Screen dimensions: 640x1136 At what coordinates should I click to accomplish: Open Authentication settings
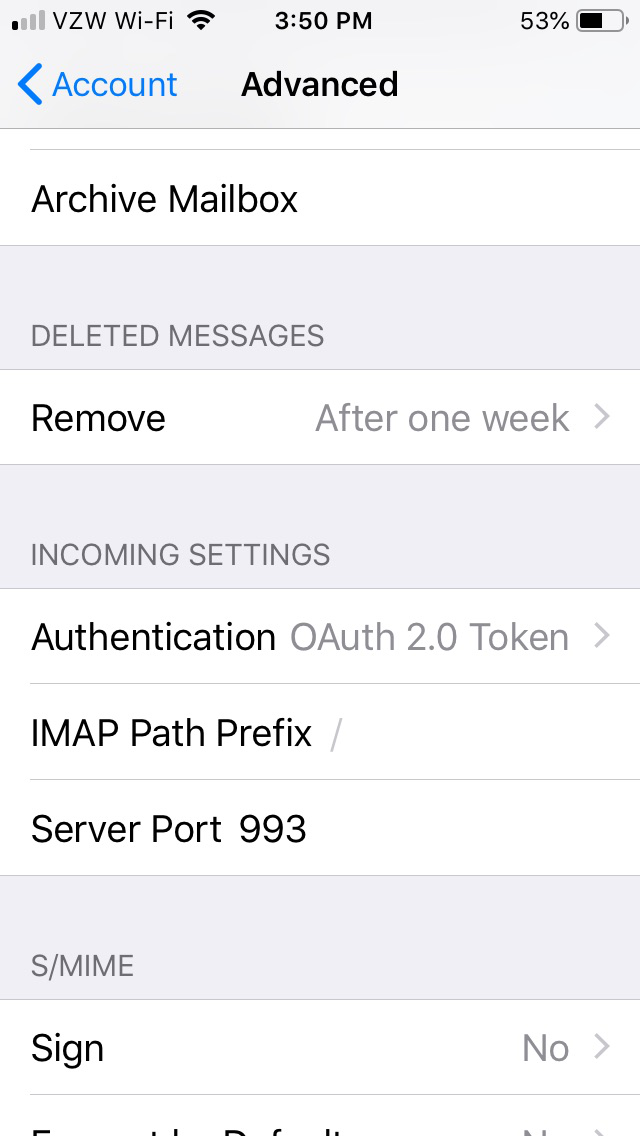coord(320,636)
